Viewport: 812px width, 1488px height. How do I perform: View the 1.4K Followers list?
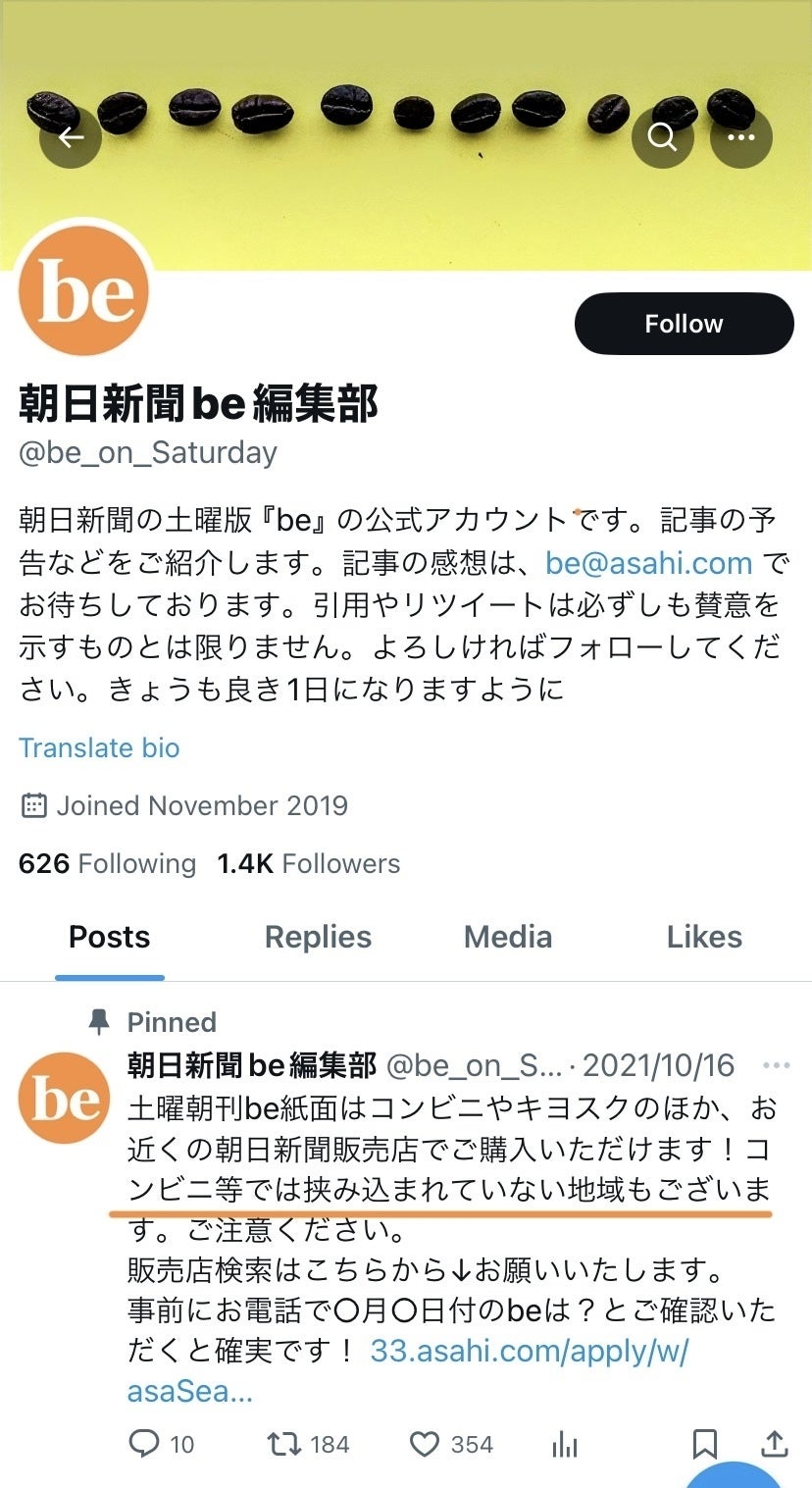[x=309, y=863]
